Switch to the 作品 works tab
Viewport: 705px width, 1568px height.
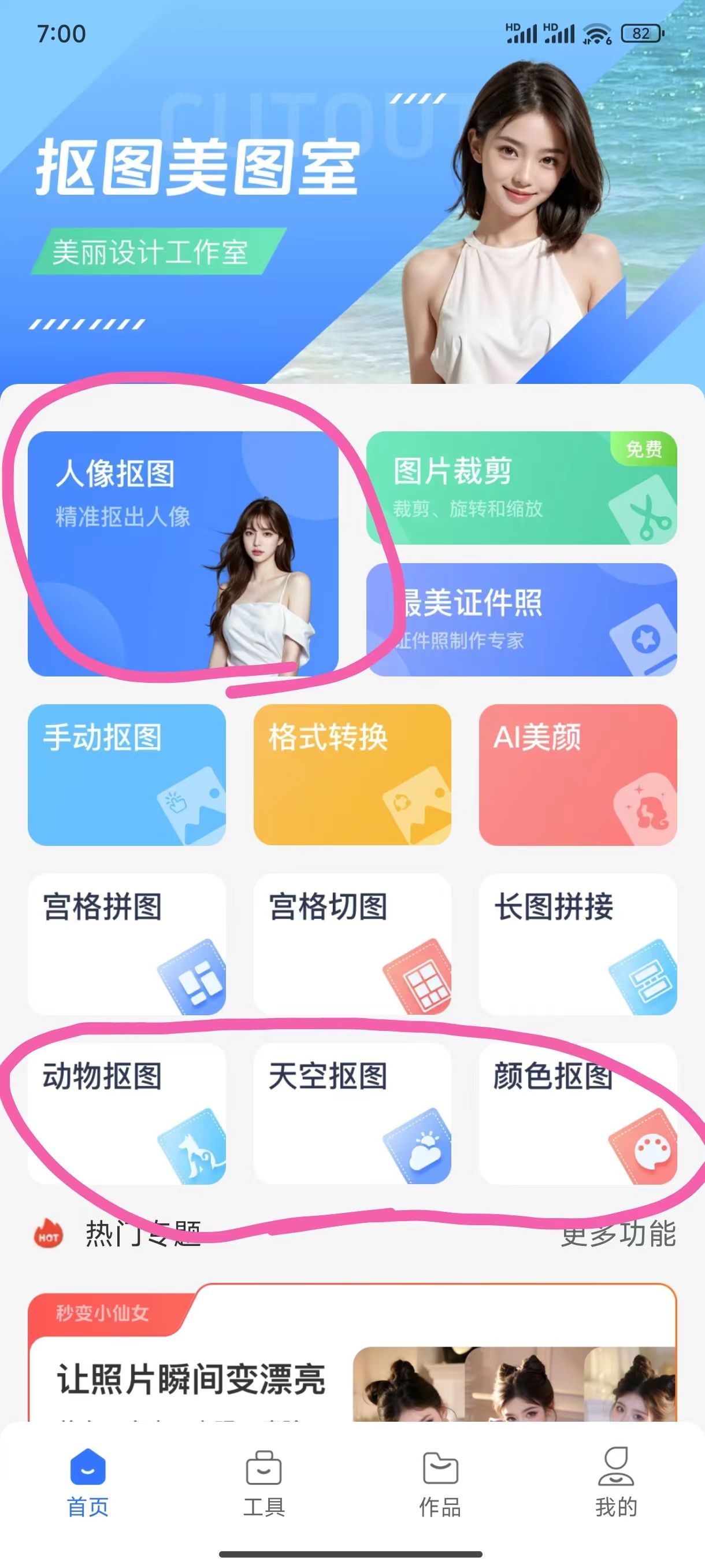click(x=440, y=1483)
